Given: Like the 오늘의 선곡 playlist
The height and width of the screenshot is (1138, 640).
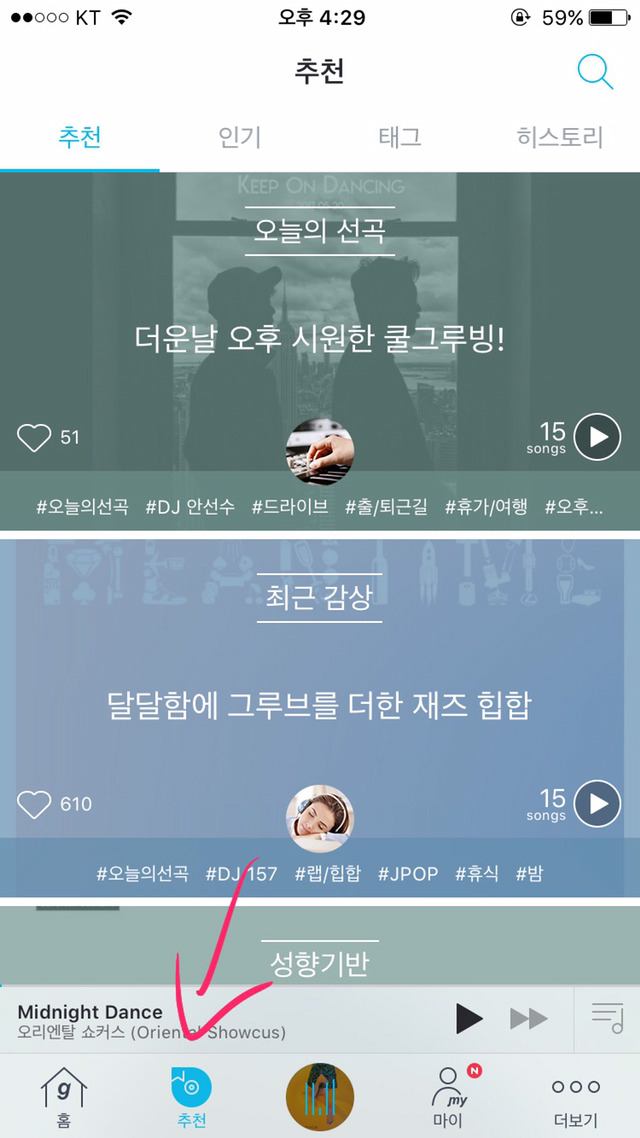Looking at the screenshot, I should [x=35, y=437].
